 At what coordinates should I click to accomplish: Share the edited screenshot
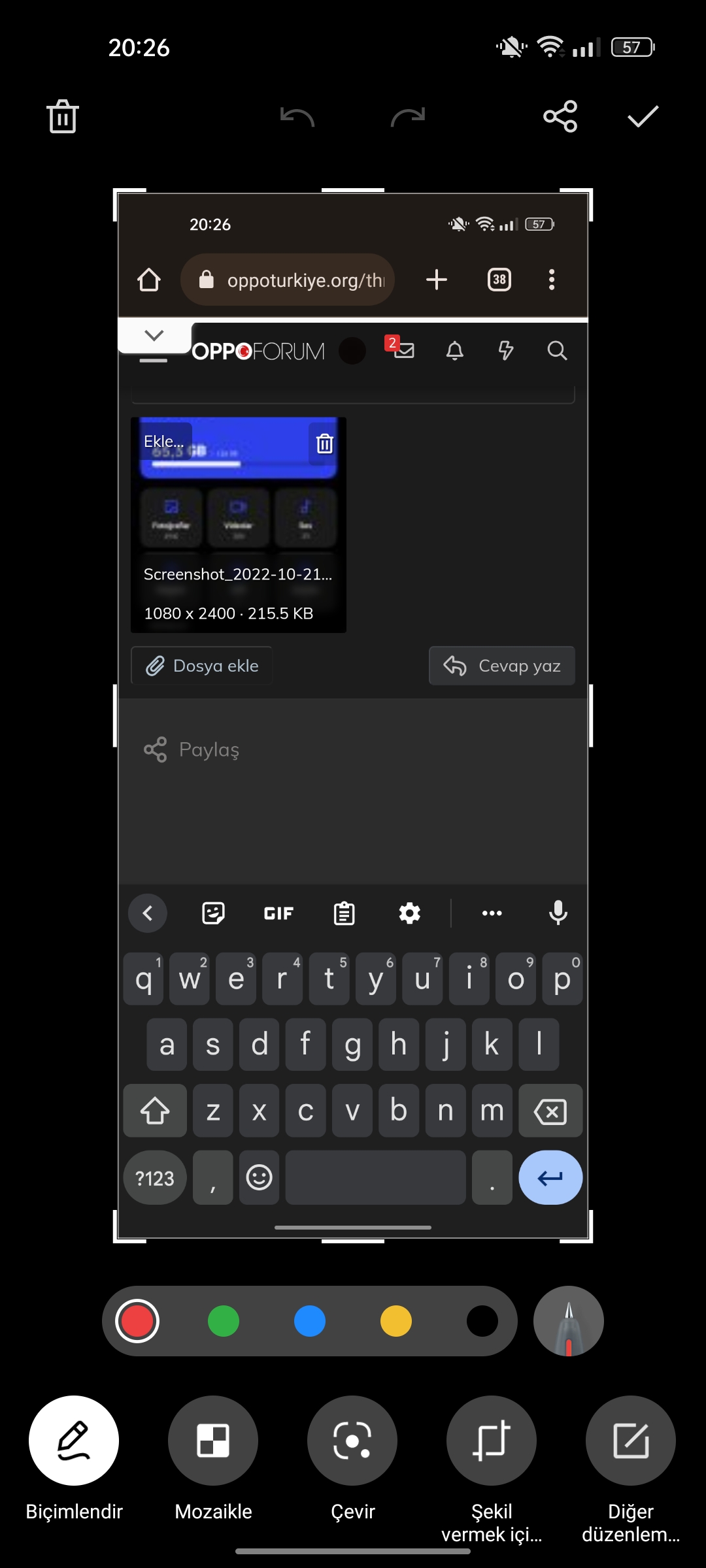tap(560, 116)
